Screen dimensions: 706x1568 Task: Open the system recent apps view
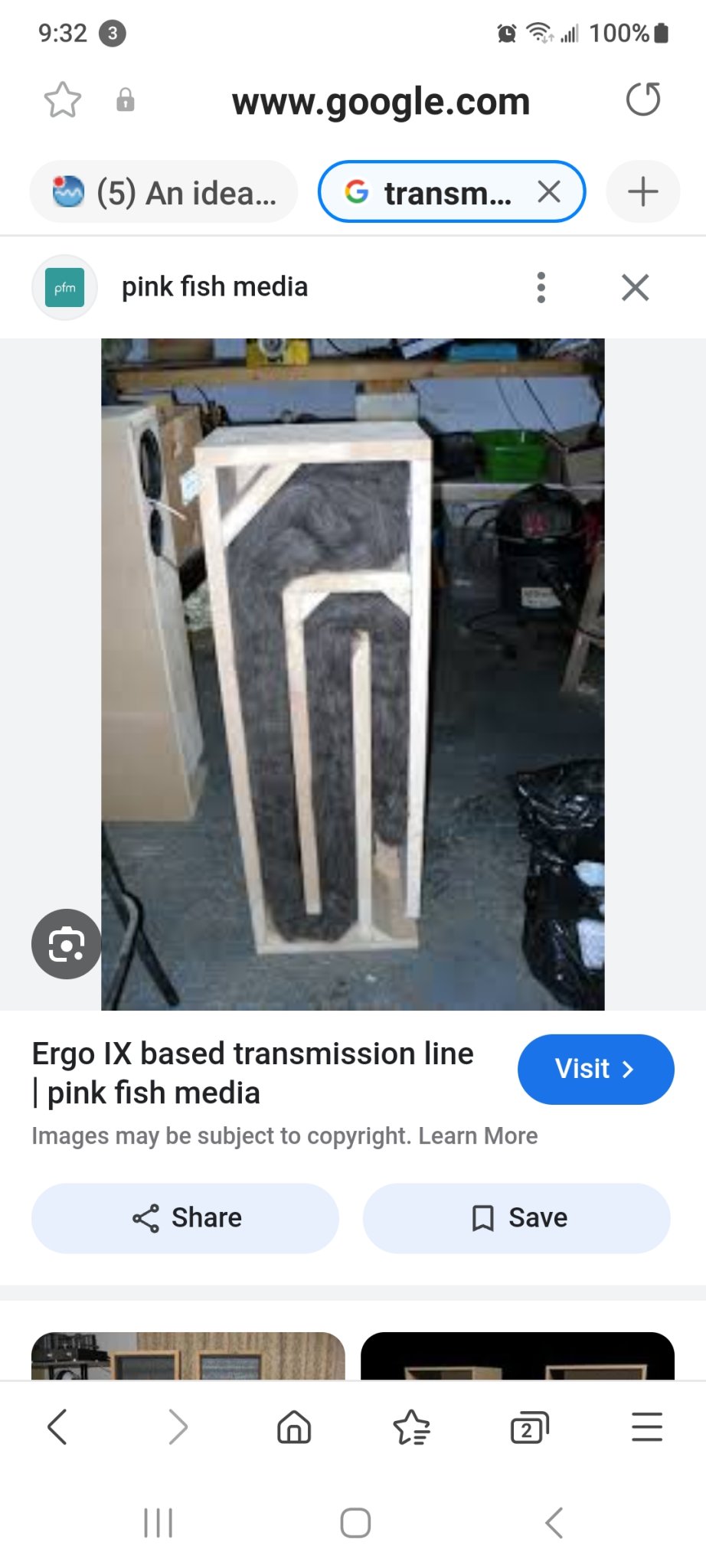tap(159, 1522)
